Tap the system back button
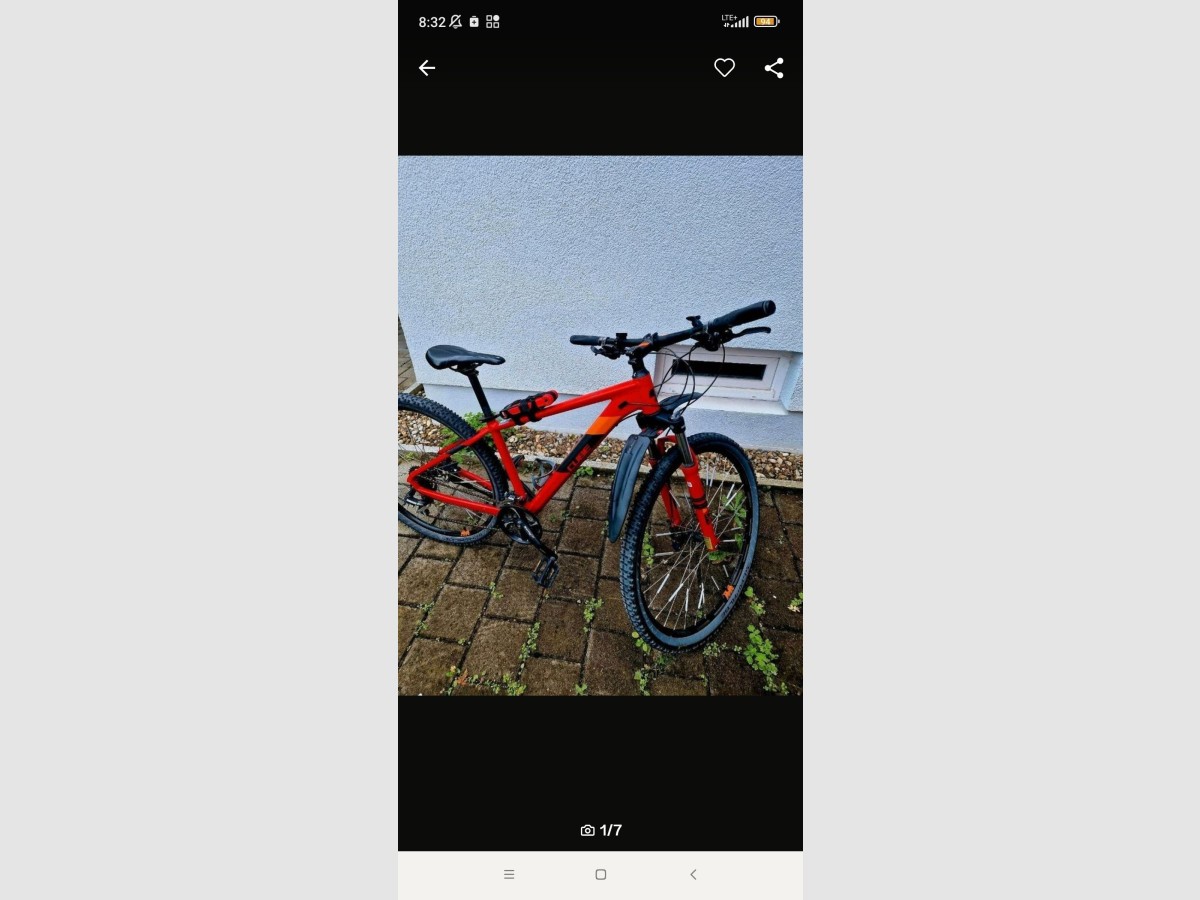Screen dimensions: 1200x900 coord(693,874)
